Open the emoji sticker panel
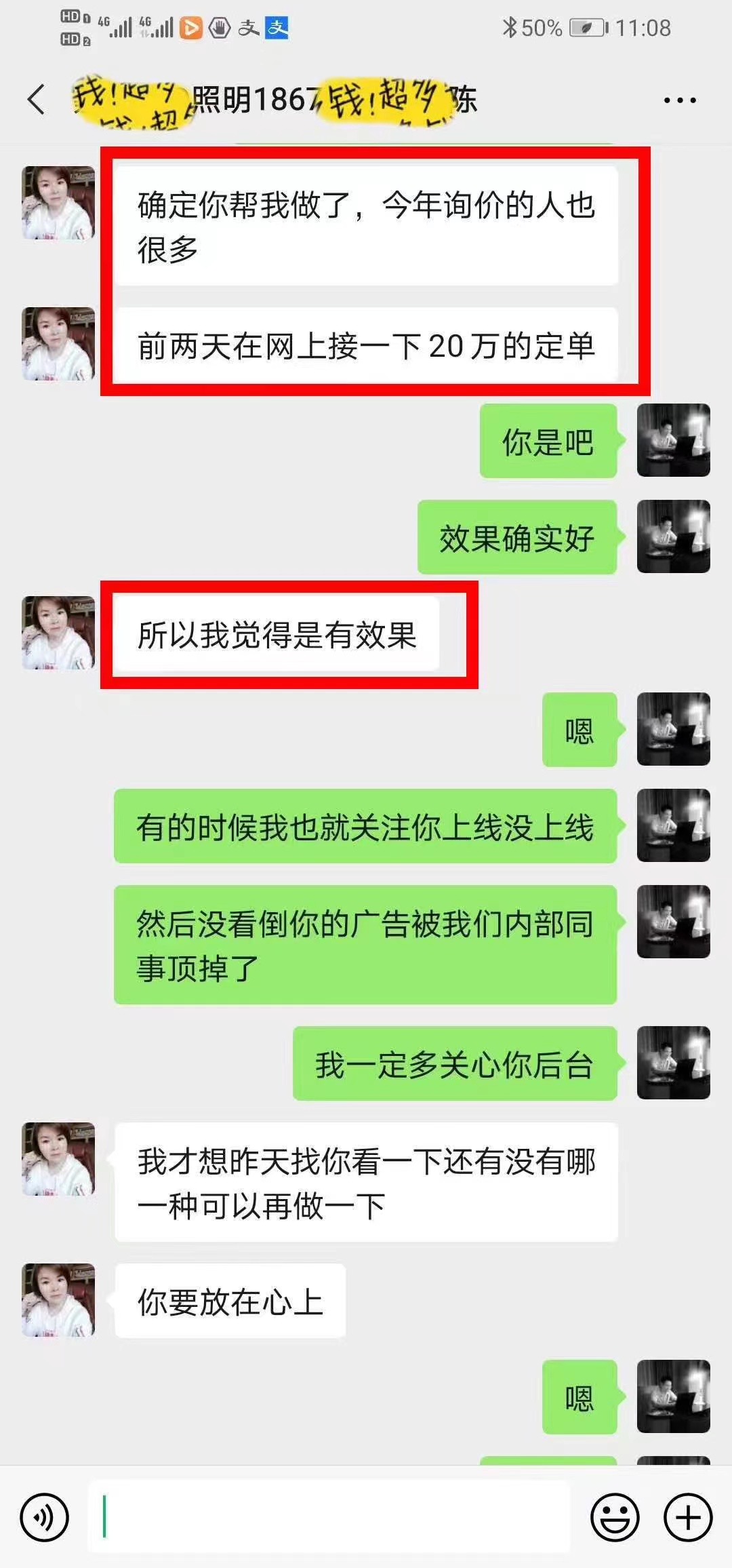Image resolution: width=732 pixels, height=1568 pixels. point(615,1517)
